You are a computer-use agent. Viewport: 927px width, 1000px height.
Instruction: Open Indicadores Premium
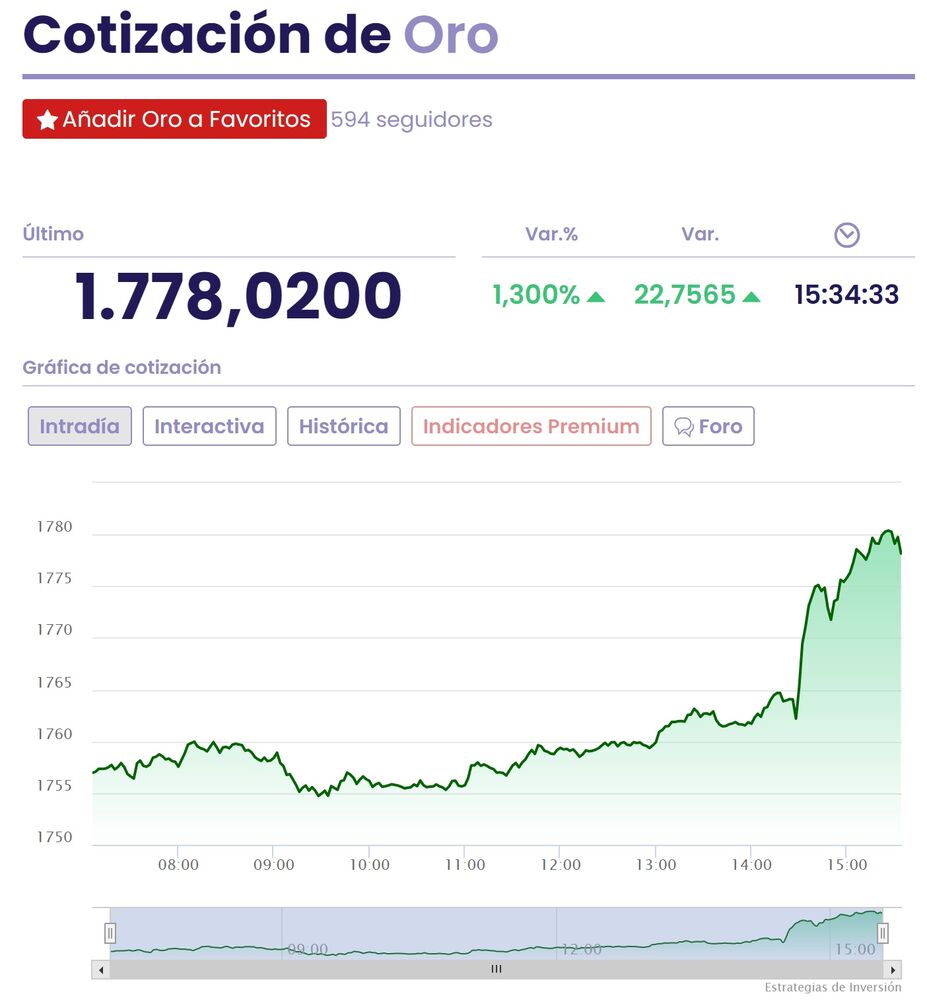(531, 426)
